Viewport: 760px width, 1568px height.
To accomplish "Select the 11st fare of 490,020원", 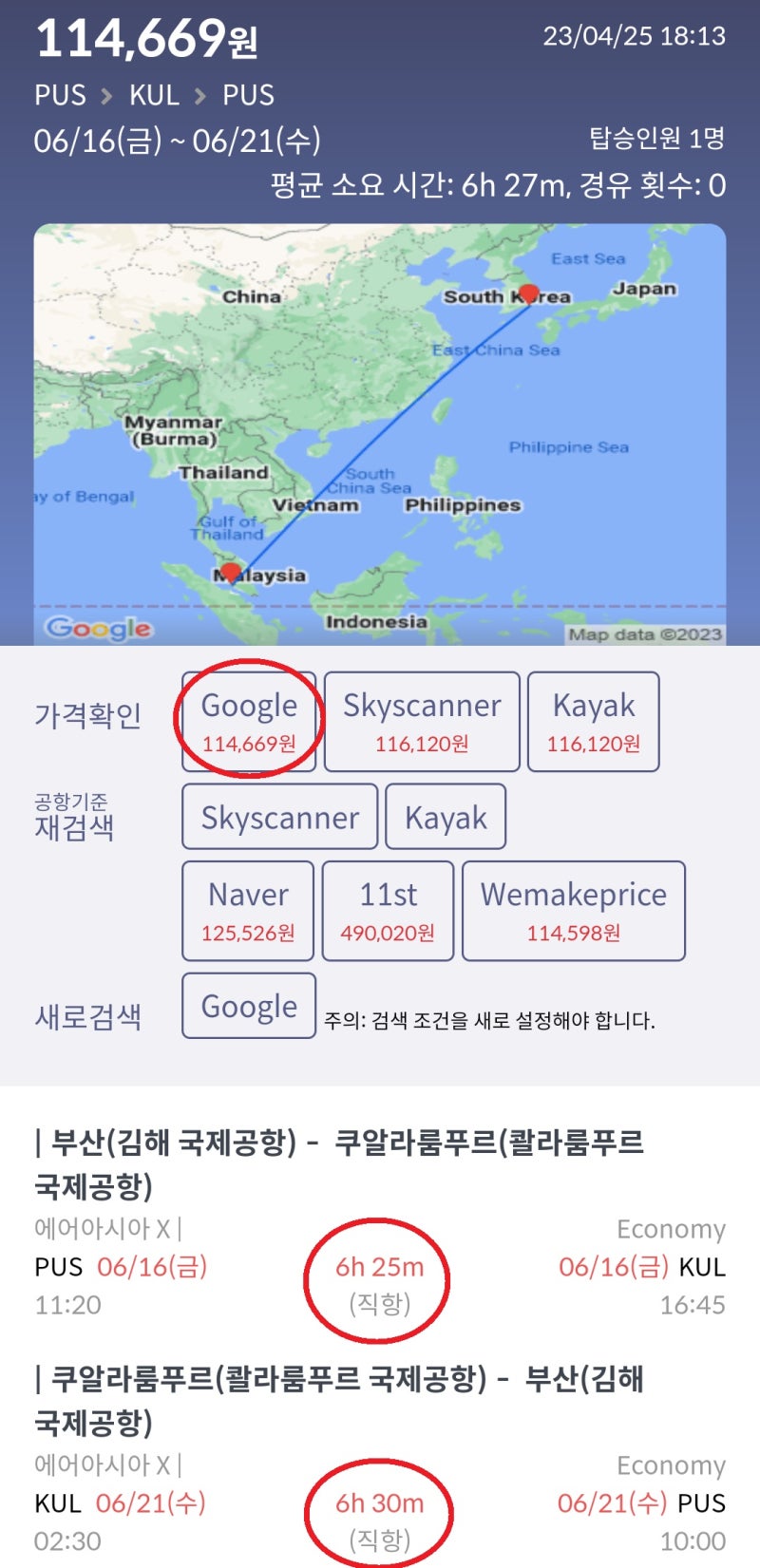I will click(388, 911).
